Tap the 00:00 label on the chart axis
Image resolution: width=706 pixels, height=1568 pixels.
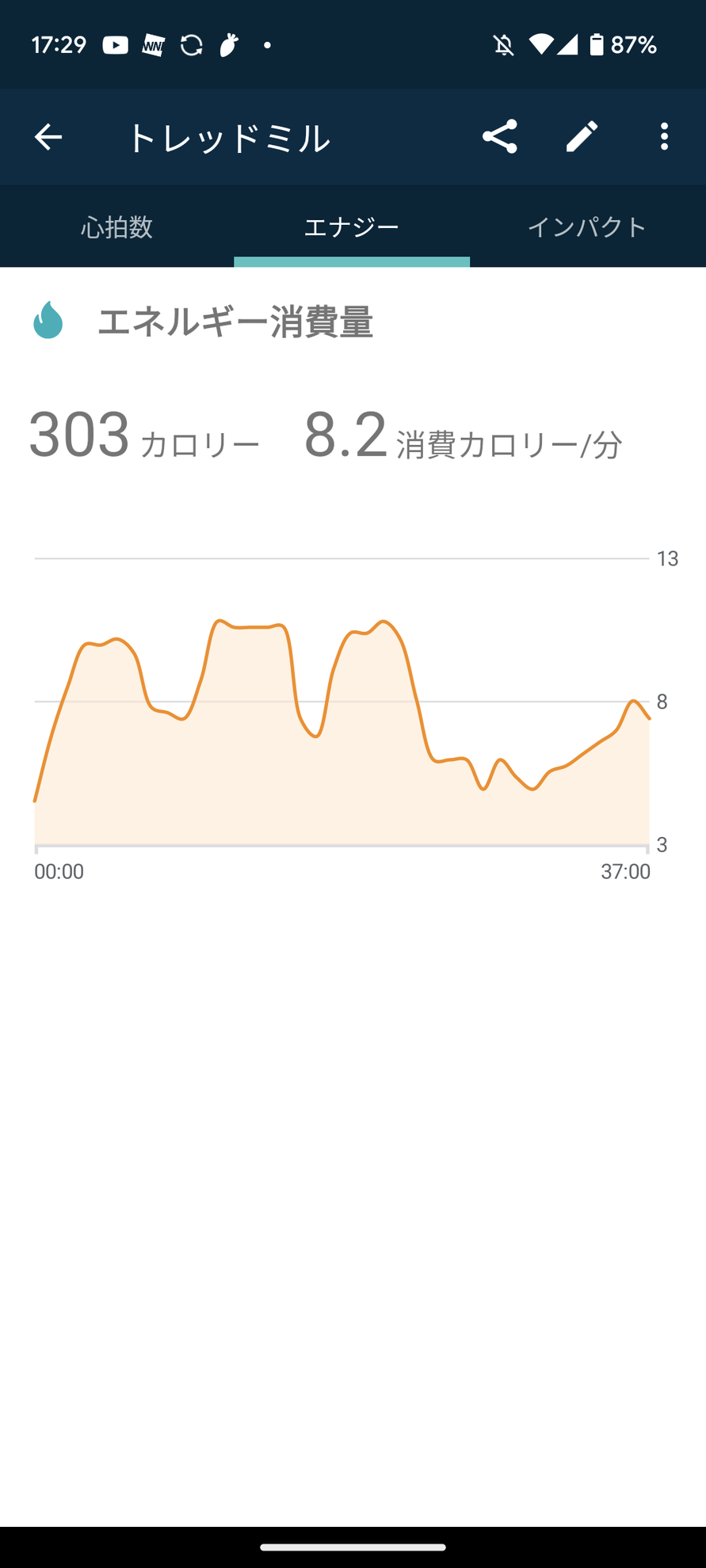click(x=59, y=871)
